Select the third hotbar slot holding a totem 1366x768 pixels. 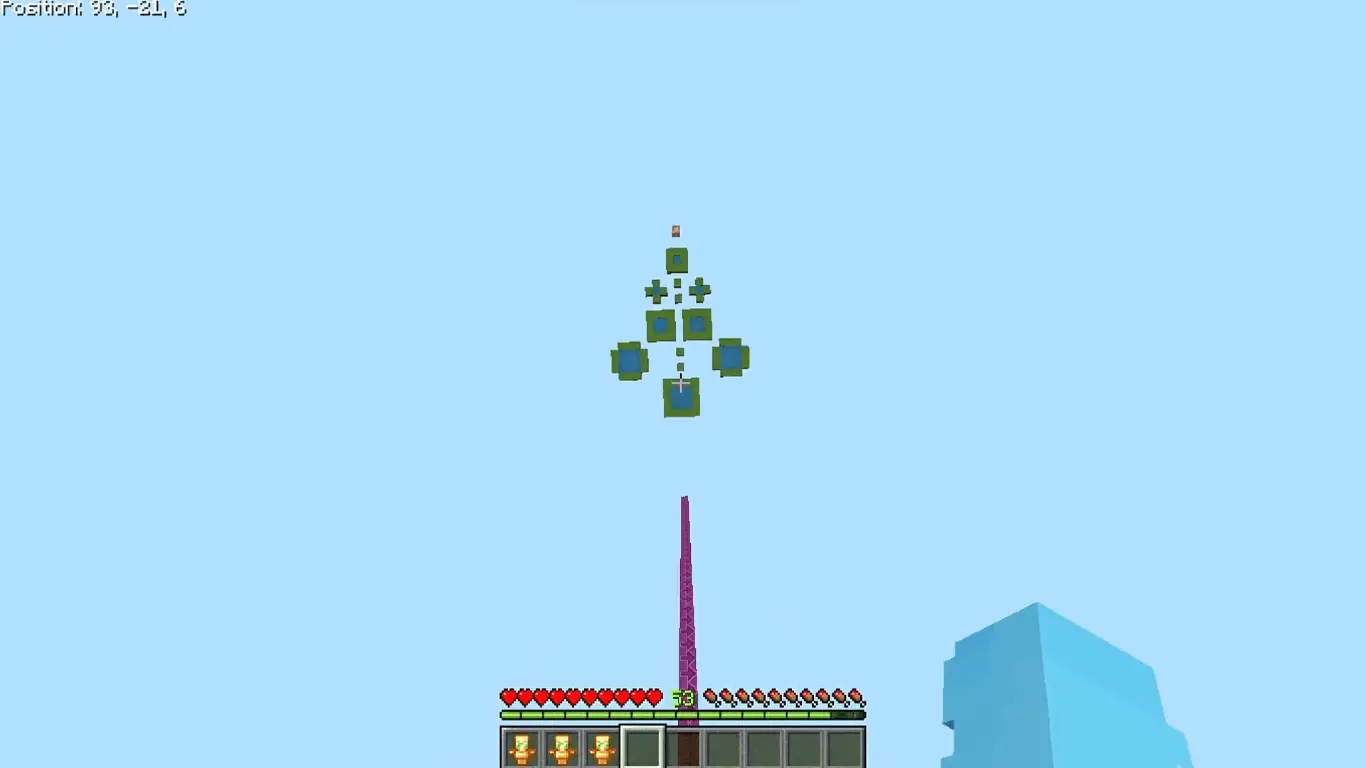click(602, 748)
